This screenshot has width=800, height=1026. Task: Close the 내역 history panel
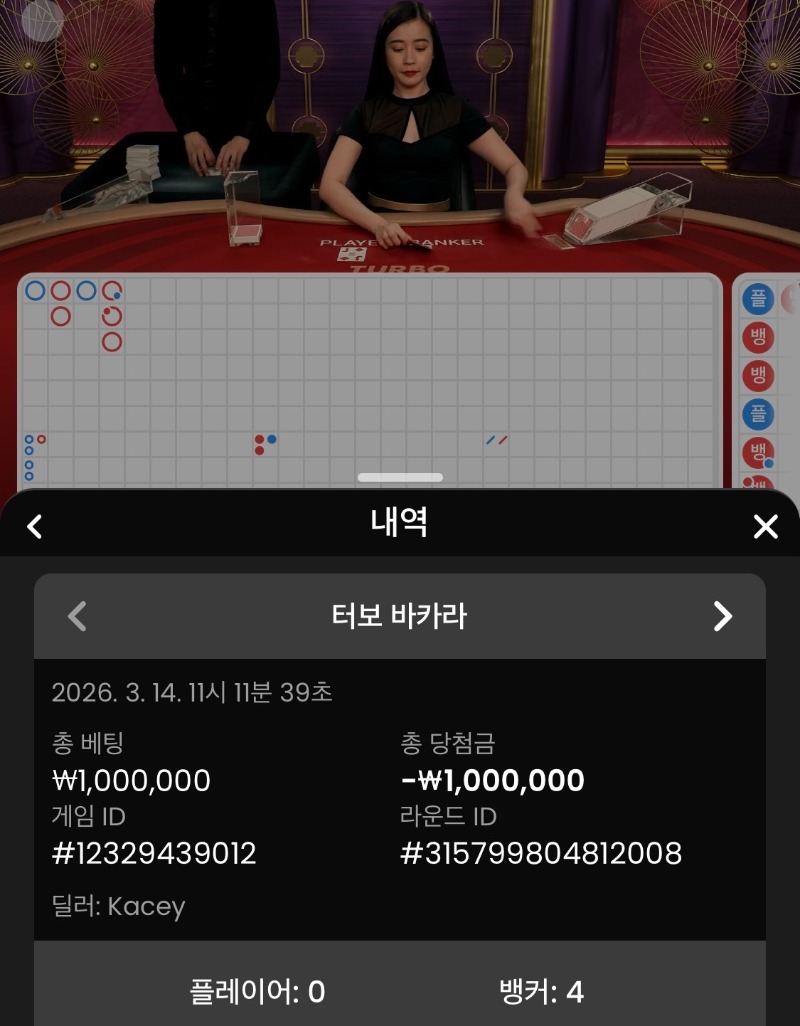765,527
